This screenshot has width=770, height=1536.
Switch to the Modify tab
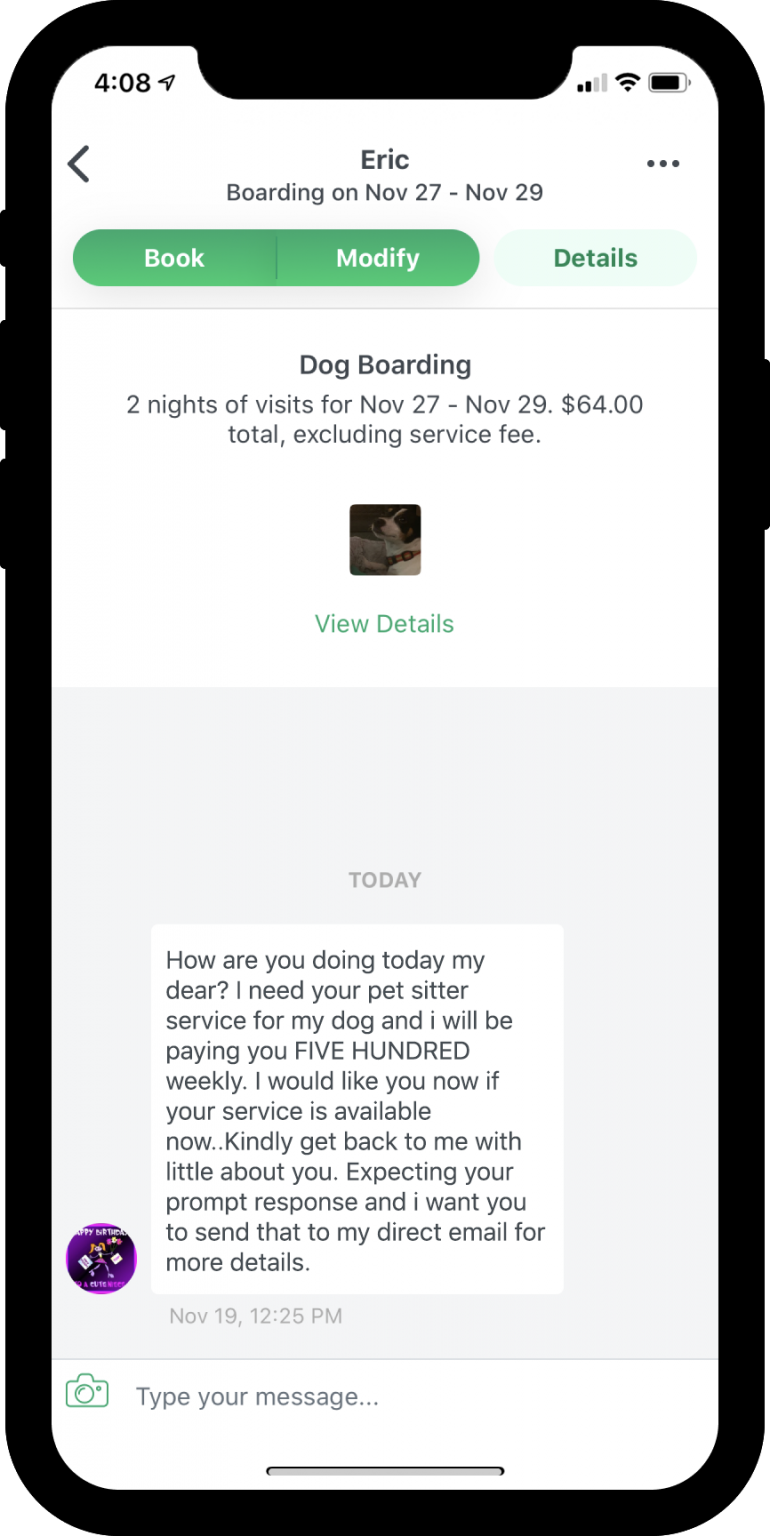[377, 257]
